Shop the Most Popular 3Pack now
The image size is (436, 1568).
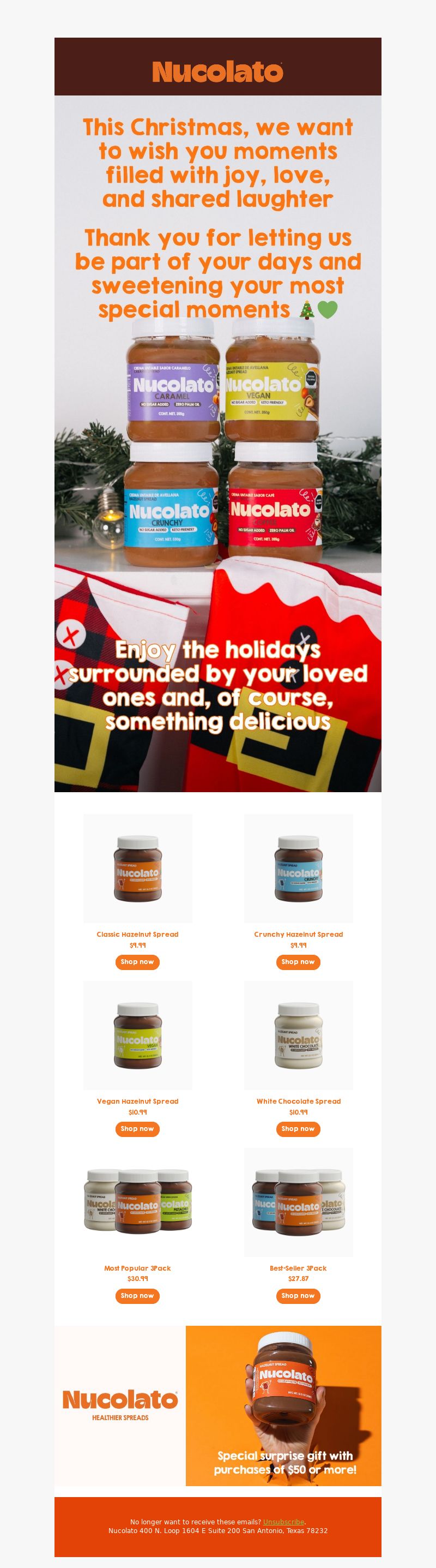click(x=137, y=1295)
